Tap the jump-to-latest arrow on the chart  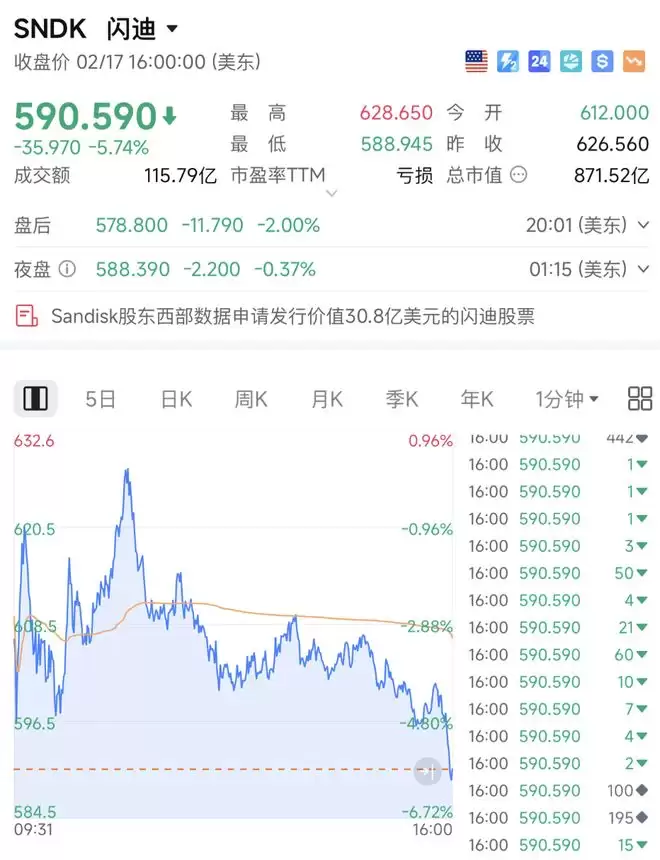coord(428,770)
